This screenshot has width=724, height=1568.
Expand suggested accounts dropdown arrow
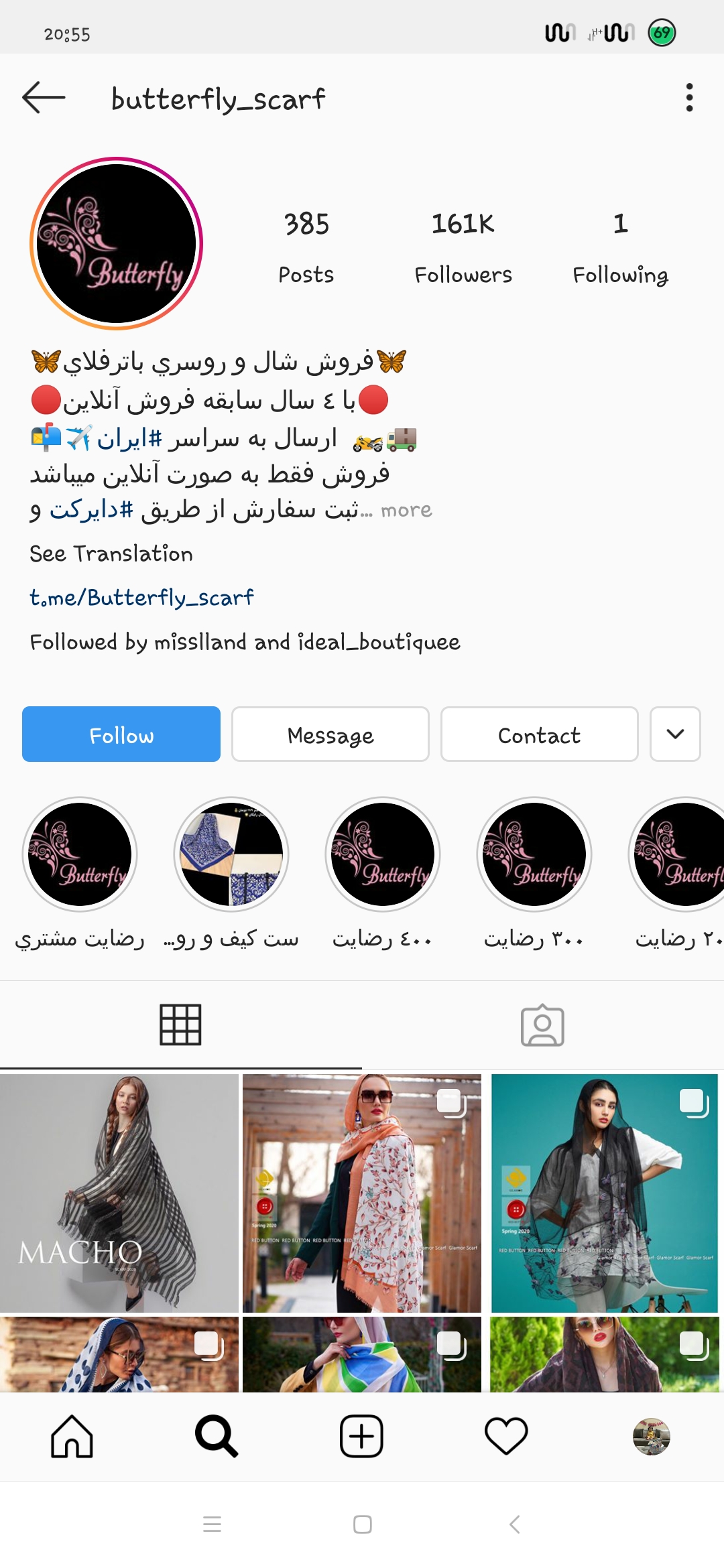[675, 734]
